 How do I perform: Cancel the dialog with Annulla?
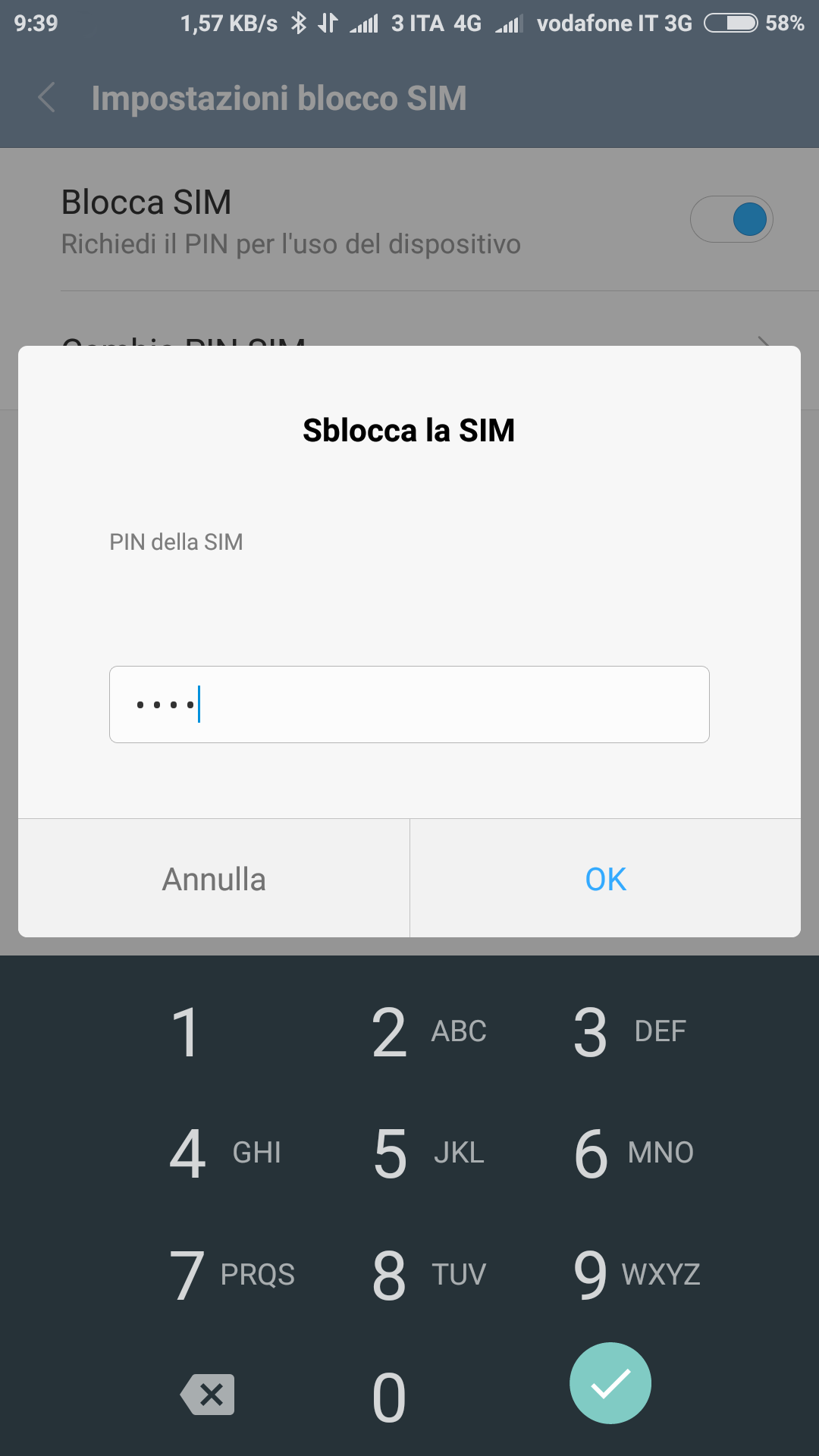point(214,879)
